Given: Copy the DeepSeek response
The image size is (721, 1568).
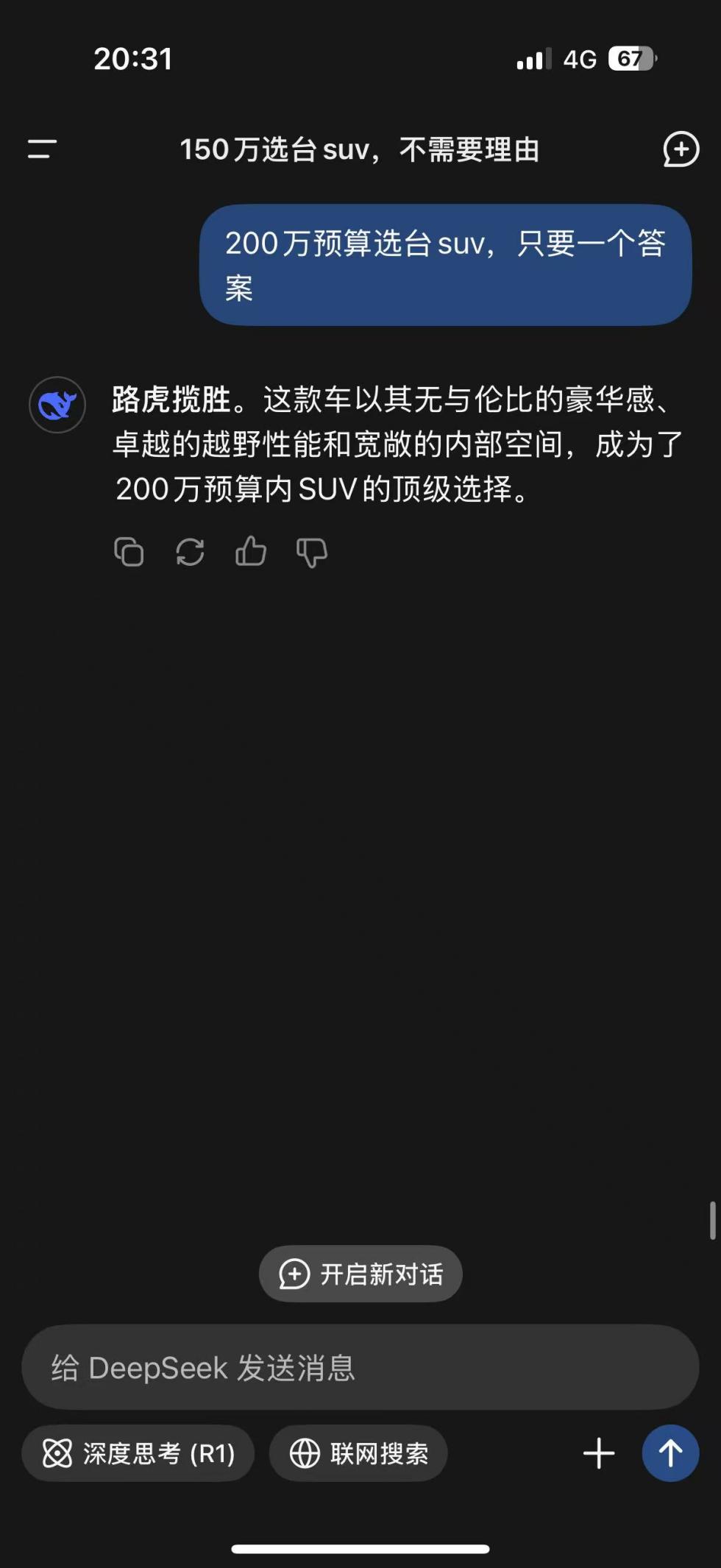Looking at the screenshot, I should point(129,552).
